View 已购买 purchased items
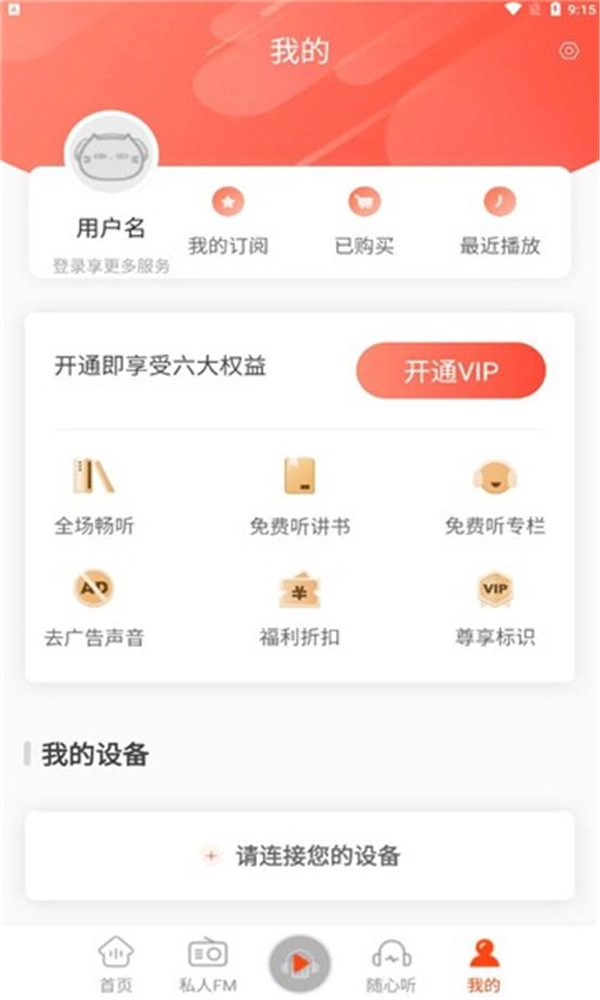This screenshot has width=600, height=1000. click(364, 221)
